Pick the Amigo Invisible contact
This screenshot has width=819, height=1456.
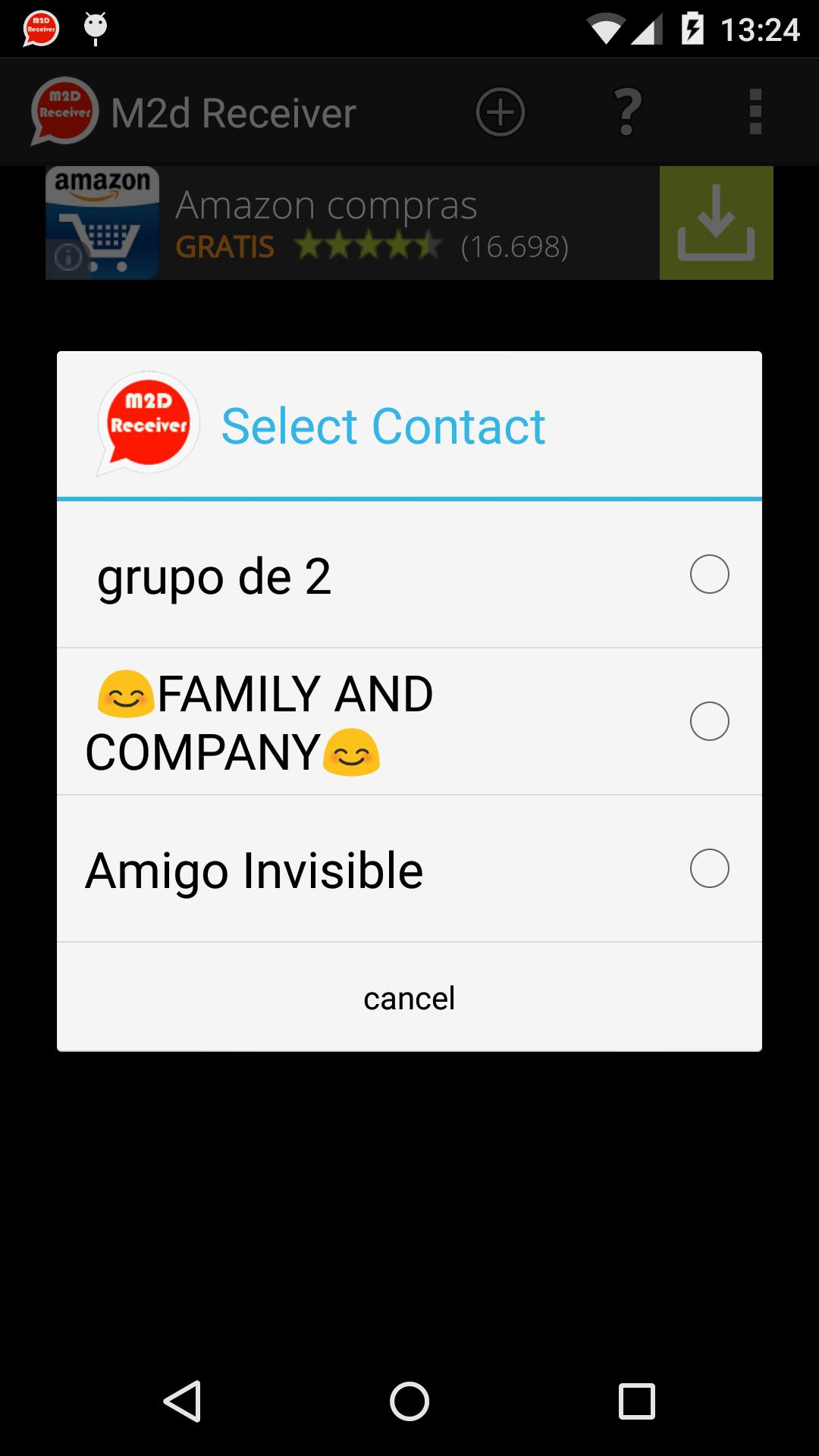pos(408,869)
